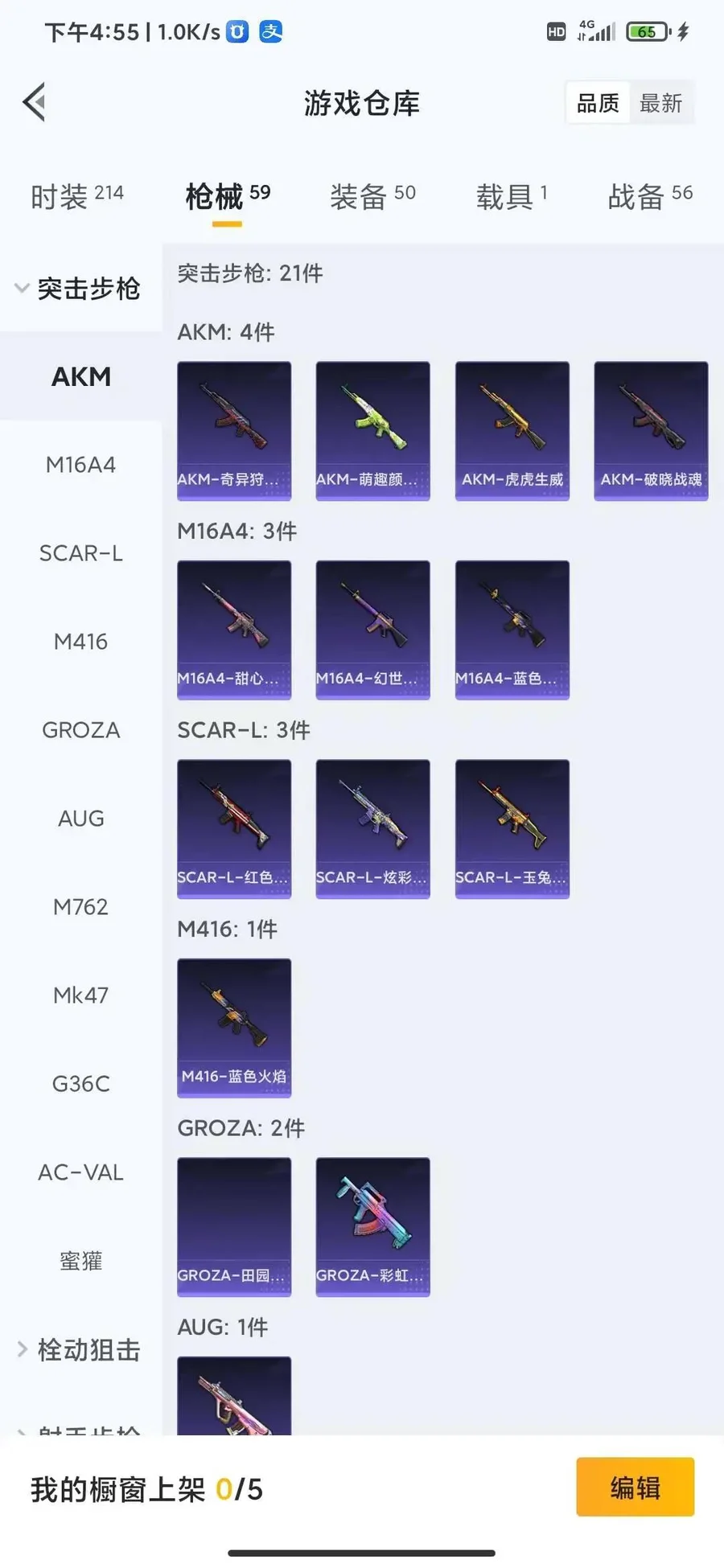Switch to the 战备 tab

pos(649,195)
